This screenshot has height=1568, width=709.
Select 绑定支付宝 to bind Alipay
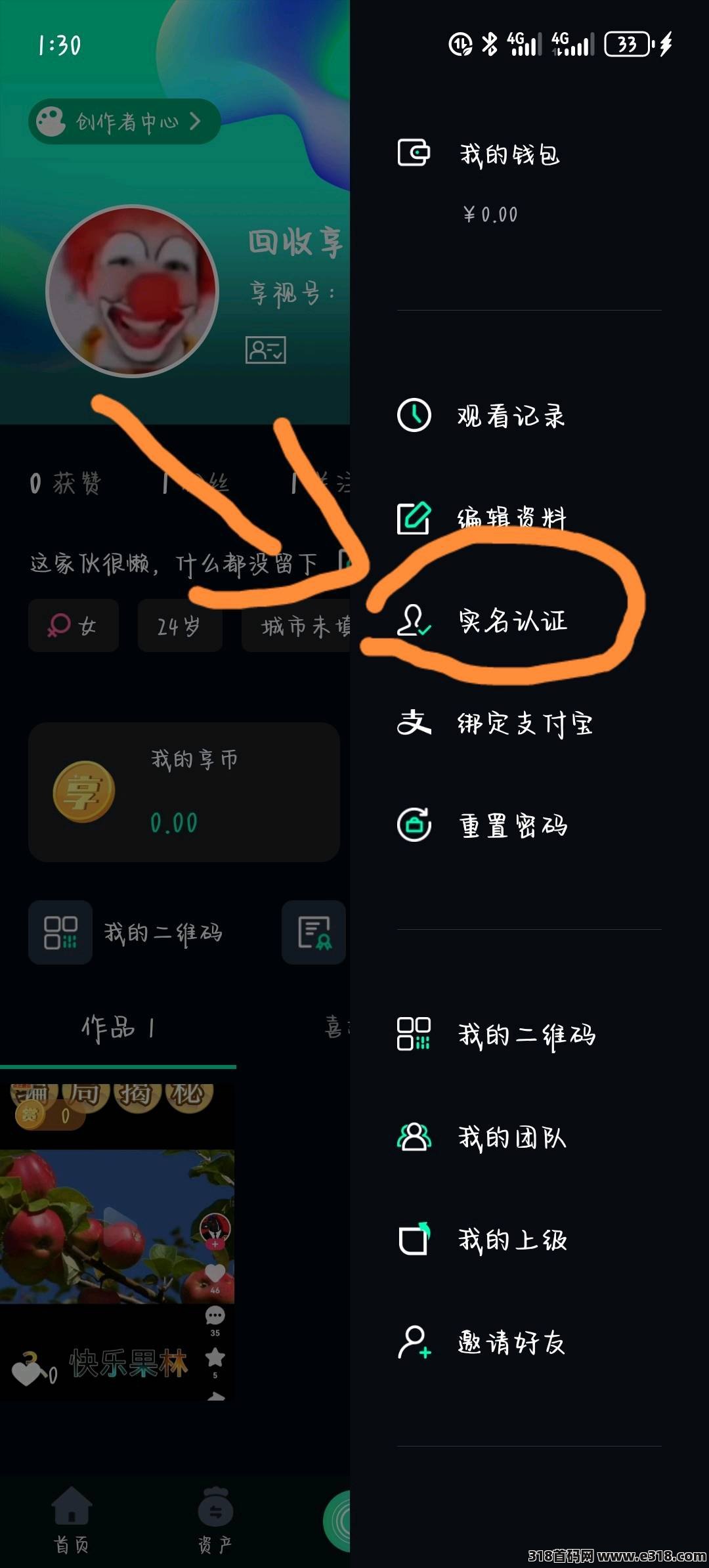[x=524, y=724]
